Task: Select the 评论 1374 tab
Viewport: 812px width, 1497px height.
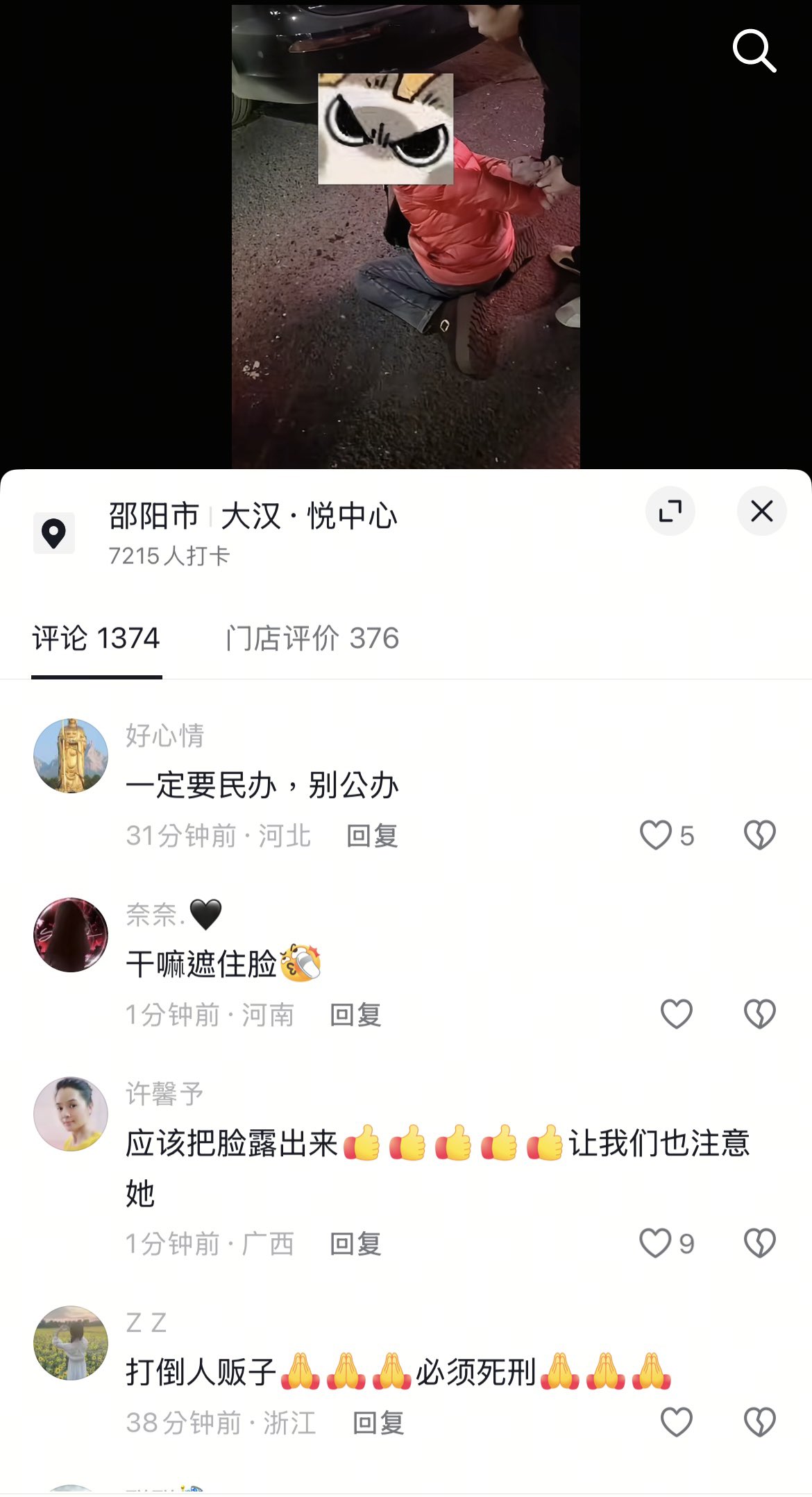Action: coord(96,638)
